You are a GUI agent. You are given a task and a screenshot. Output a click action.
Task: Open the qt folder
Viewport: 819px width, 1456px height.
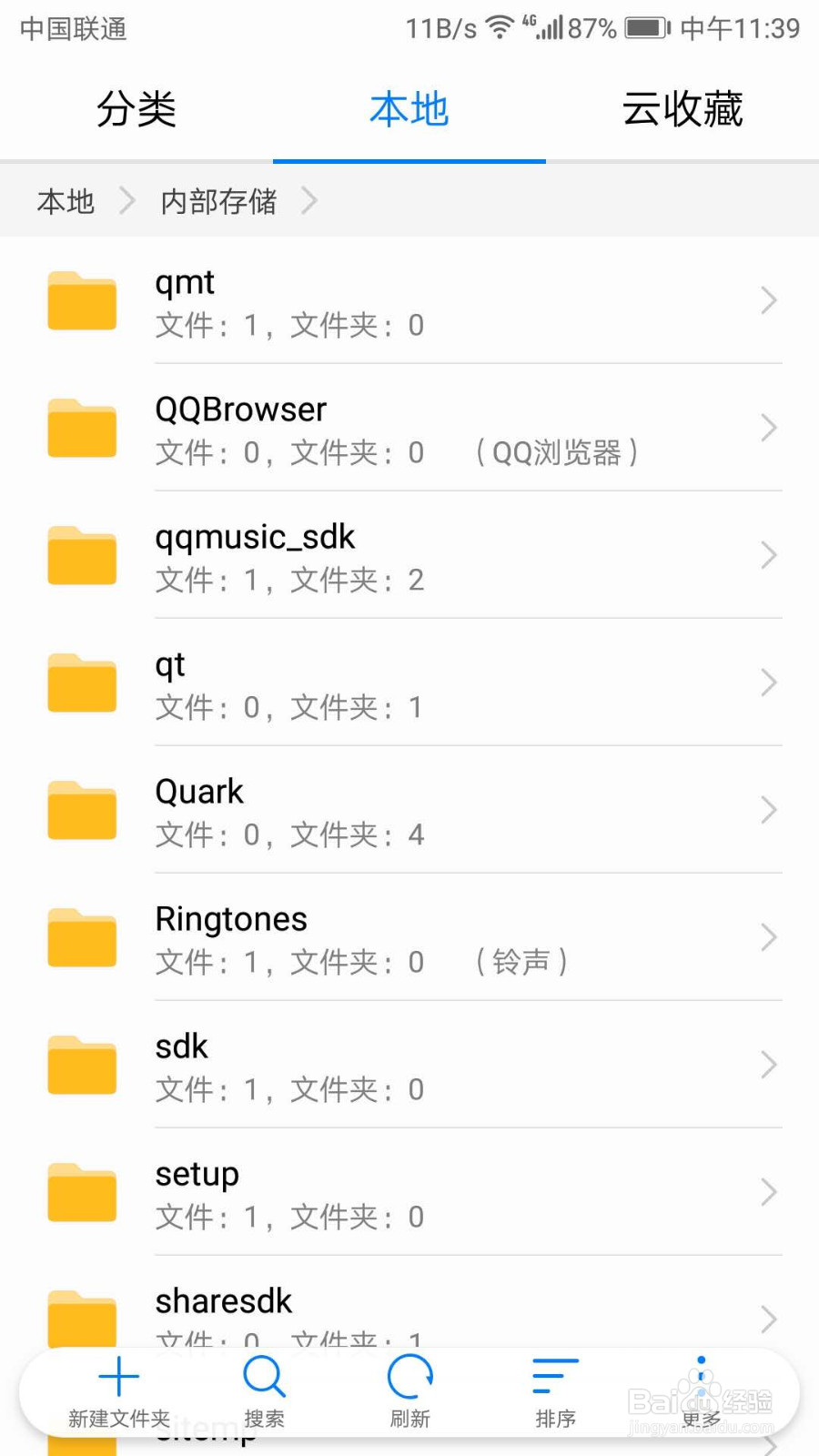tap(409, 682)
